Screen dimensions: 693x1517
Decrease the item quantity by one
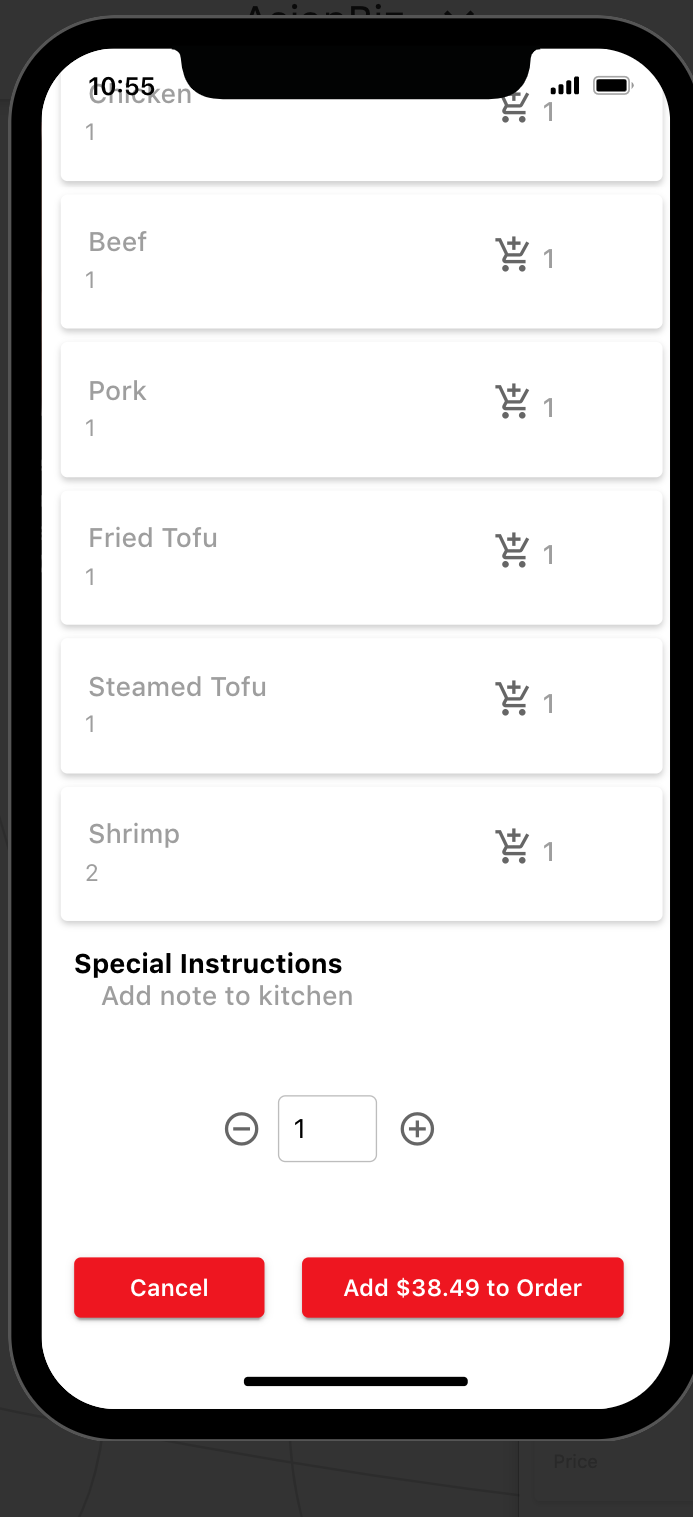pos(241,1129)
